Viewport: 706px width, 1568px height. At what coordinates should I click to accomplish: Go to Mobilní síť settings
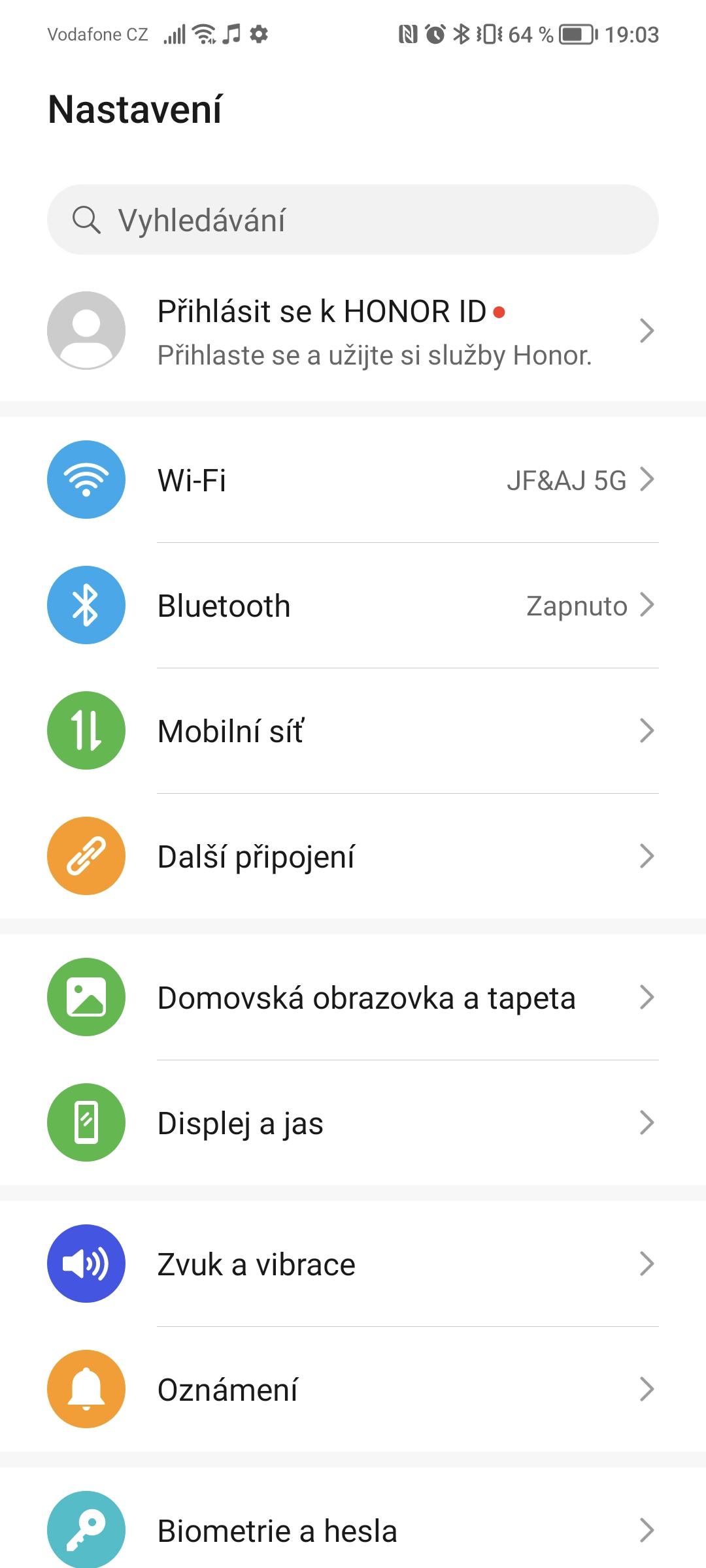[353, 730]
